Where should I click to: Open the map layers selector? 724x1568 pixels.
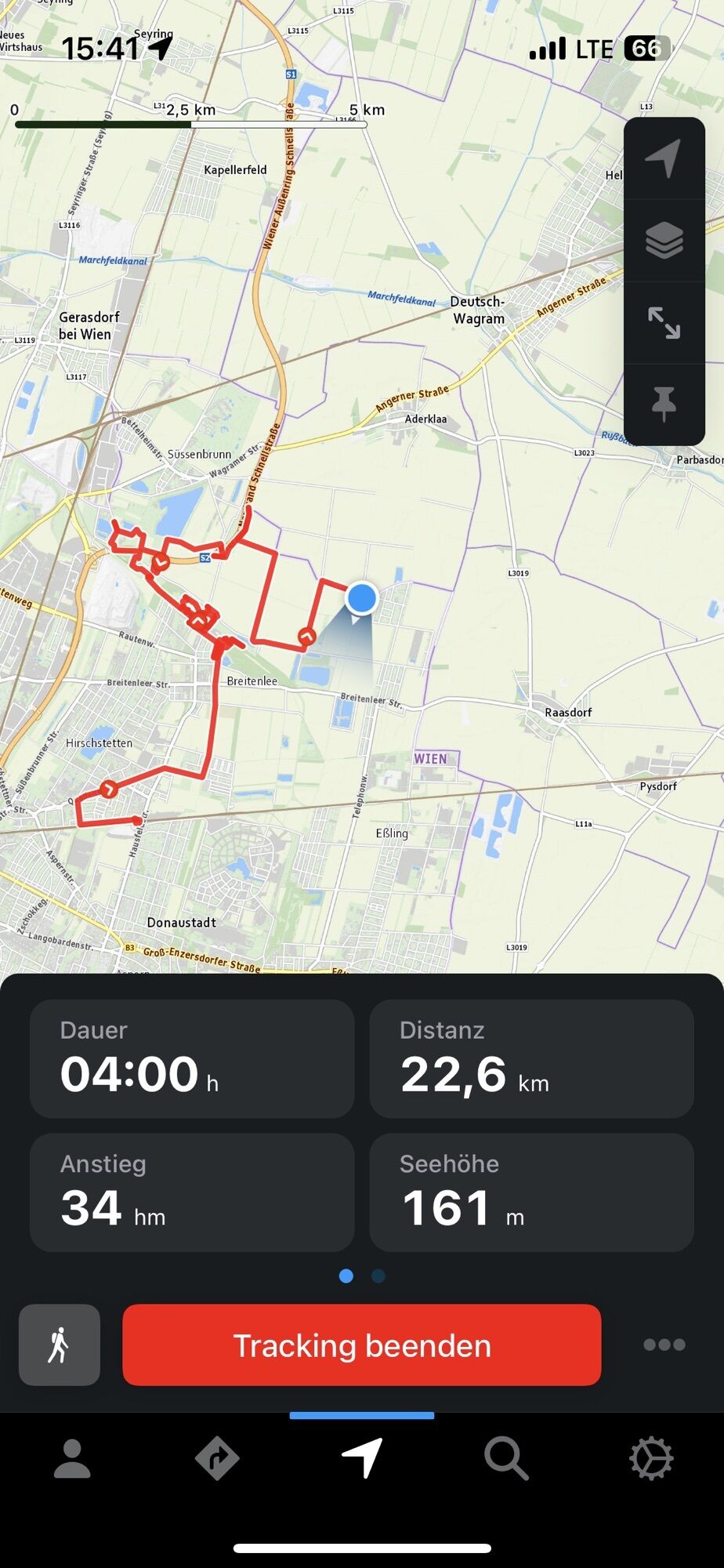click(664, 241)
